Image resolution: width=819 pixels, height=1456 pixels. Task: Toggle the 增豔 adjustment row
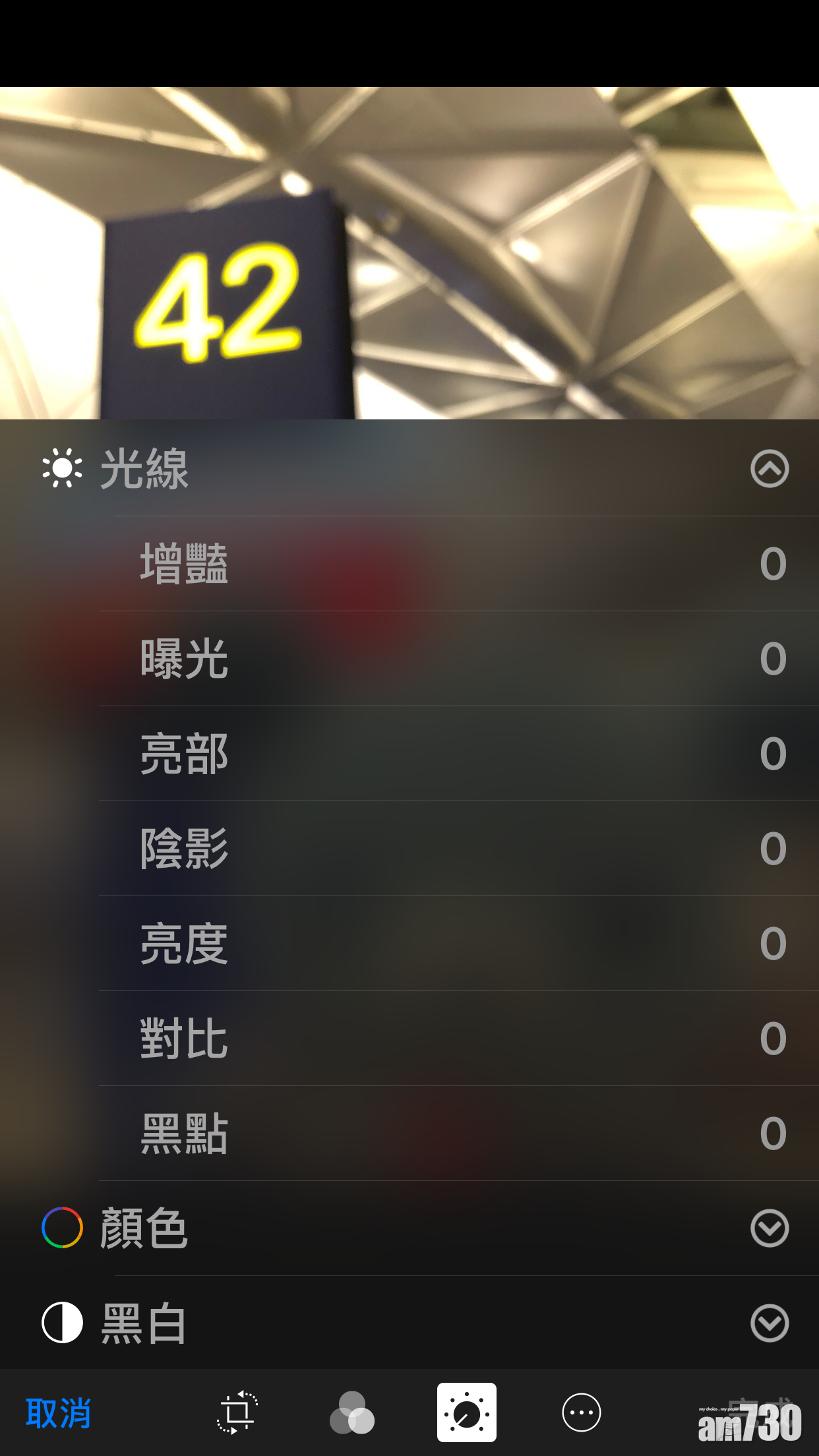[409, 565]
